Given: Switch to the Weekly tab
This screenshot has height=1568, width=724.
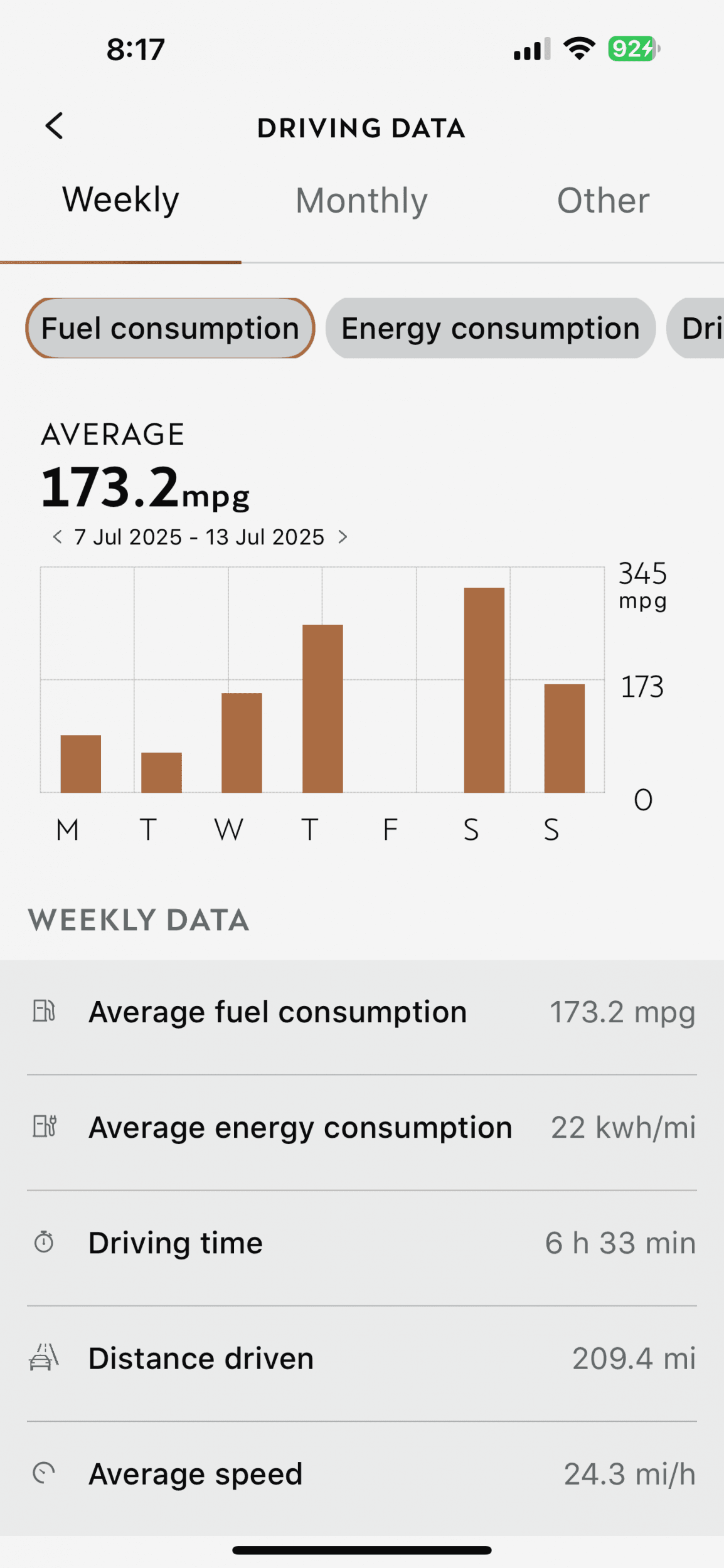Looking at the screenshot, I should pos(120,201).
